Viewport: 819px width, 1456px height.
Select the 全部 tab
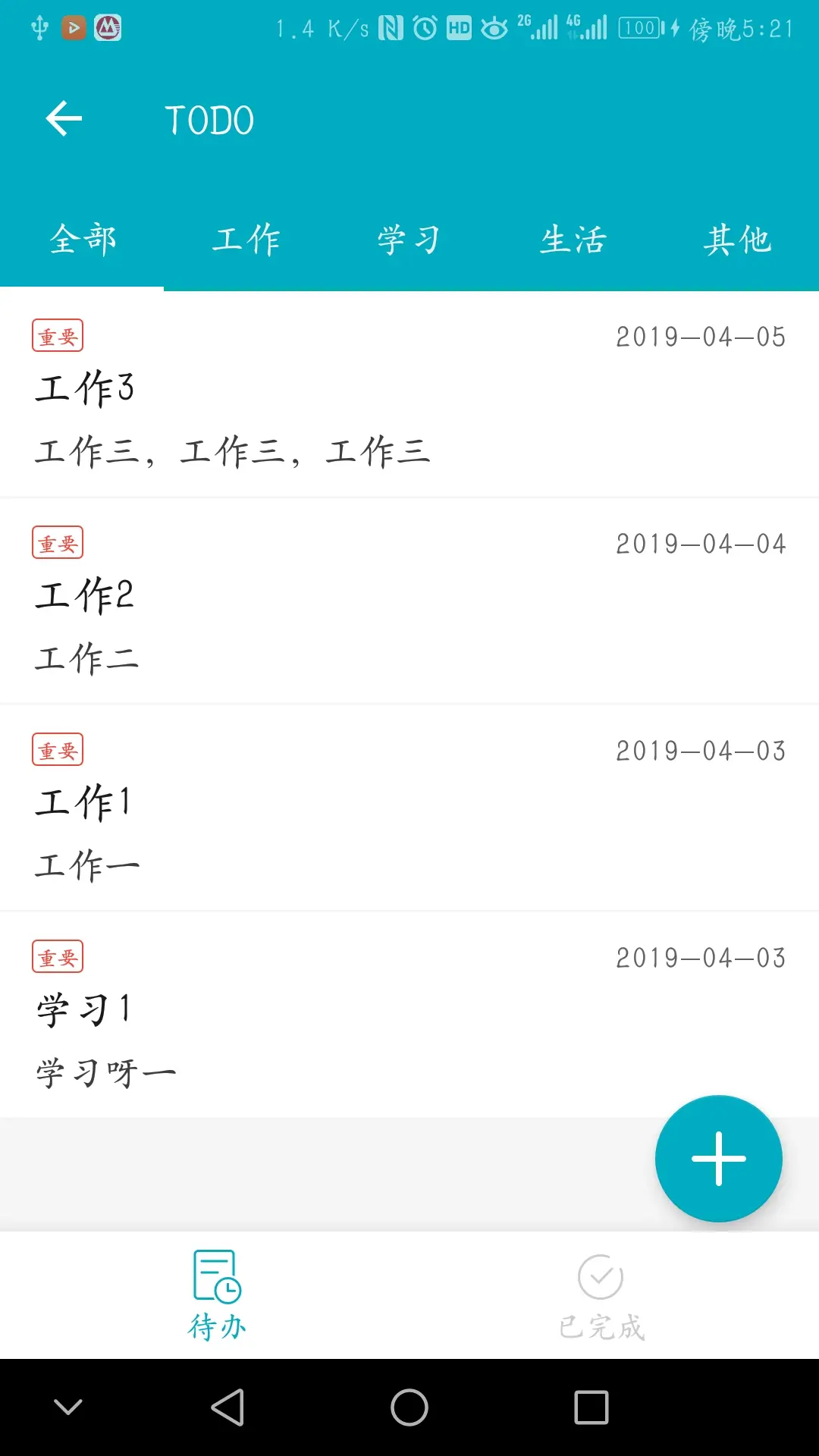[82, 240]
